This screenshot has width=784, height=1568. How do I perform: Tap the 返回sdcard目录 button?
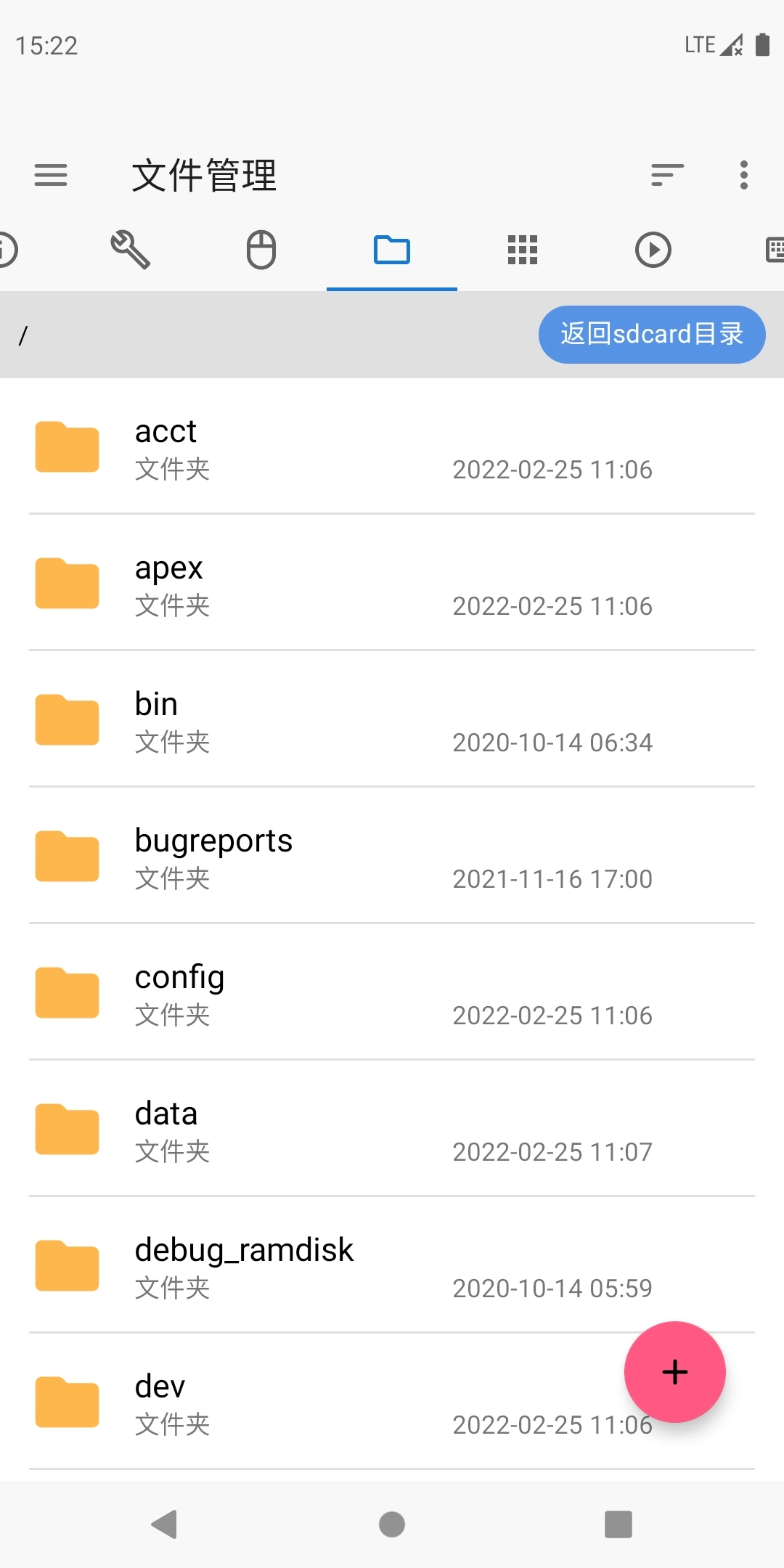point(651,335)
